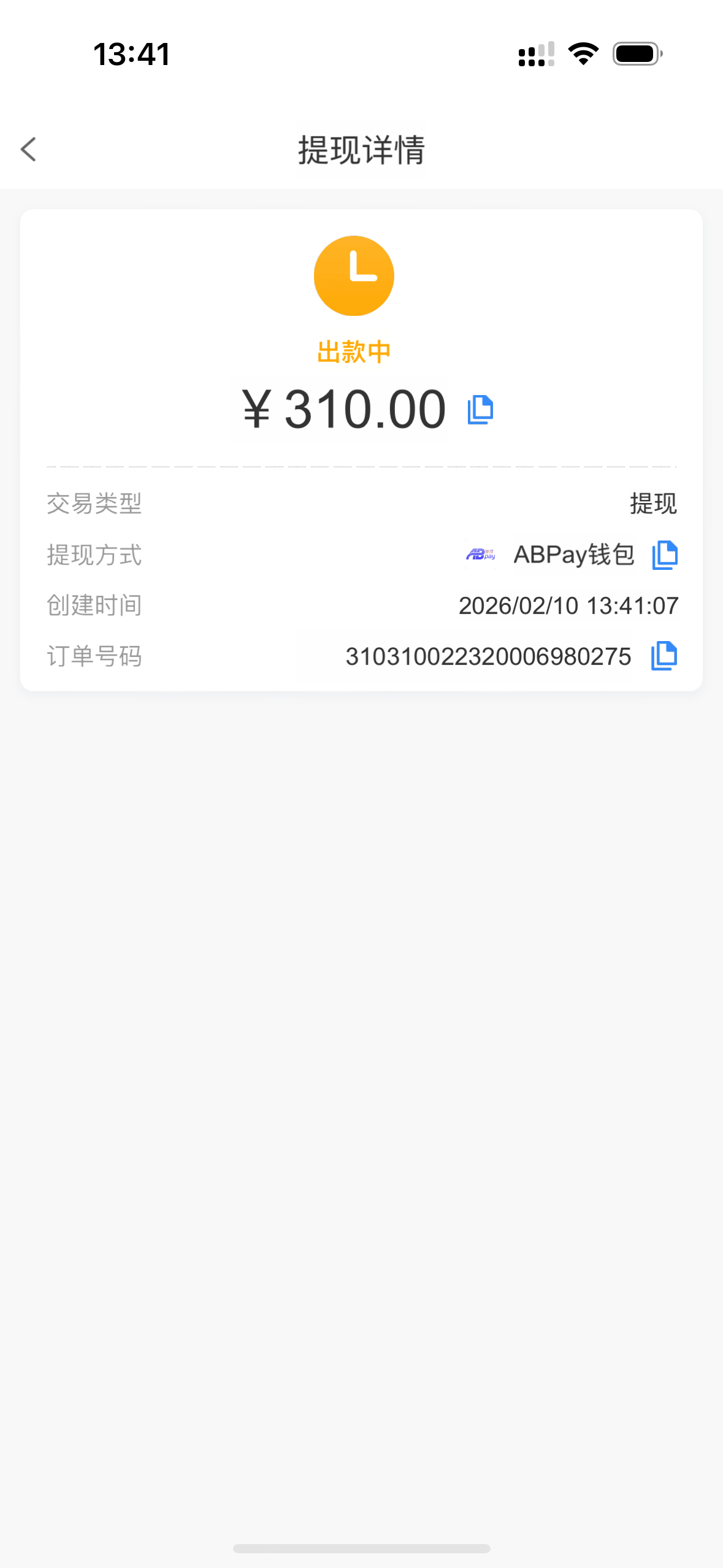Image resolution: width=723 pixels, height=1568 pixels.
Task: Select the 提现 transaction type value
Action: pyautogui.click(x=652, y=504)
